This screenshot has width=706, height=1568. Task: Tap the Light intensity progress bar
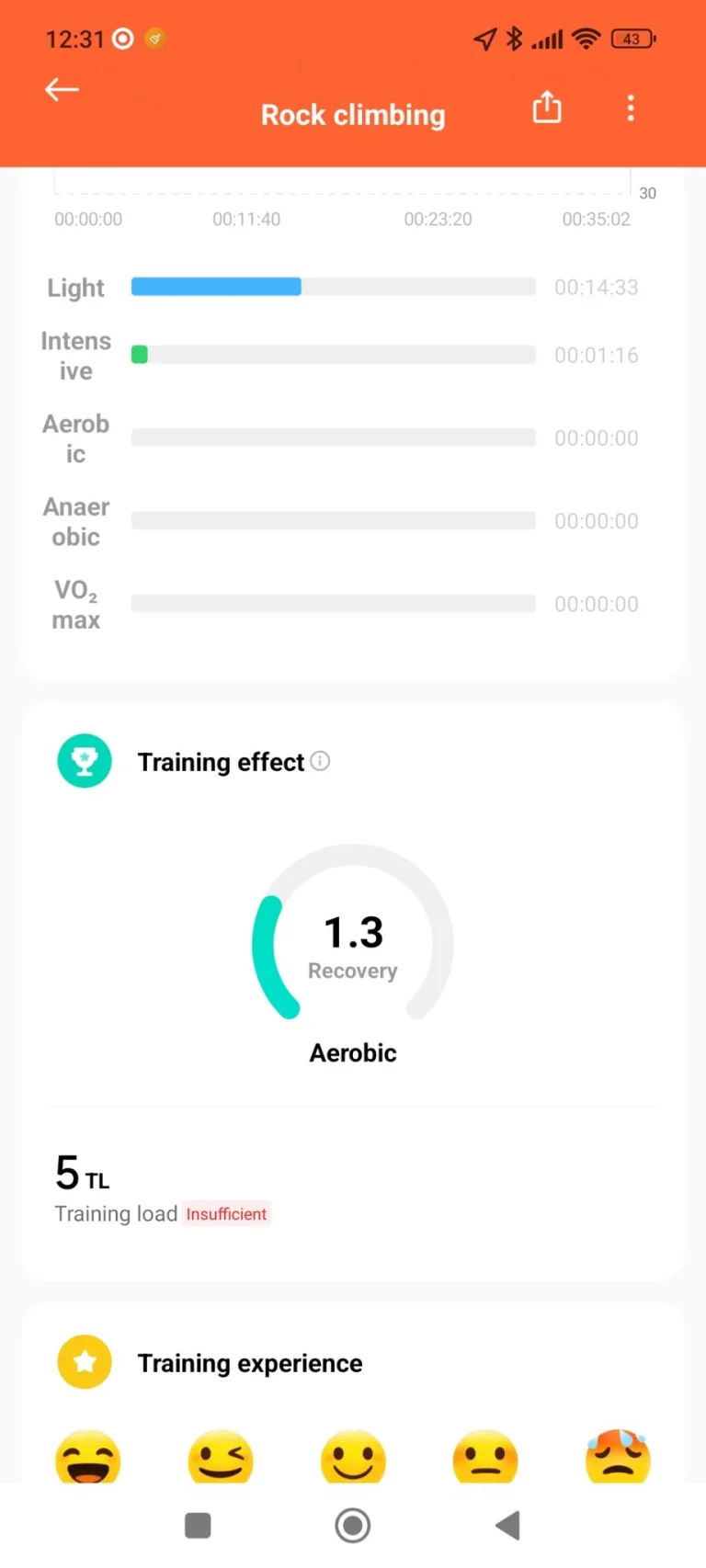pyautogui.click(x=333, y=287)
